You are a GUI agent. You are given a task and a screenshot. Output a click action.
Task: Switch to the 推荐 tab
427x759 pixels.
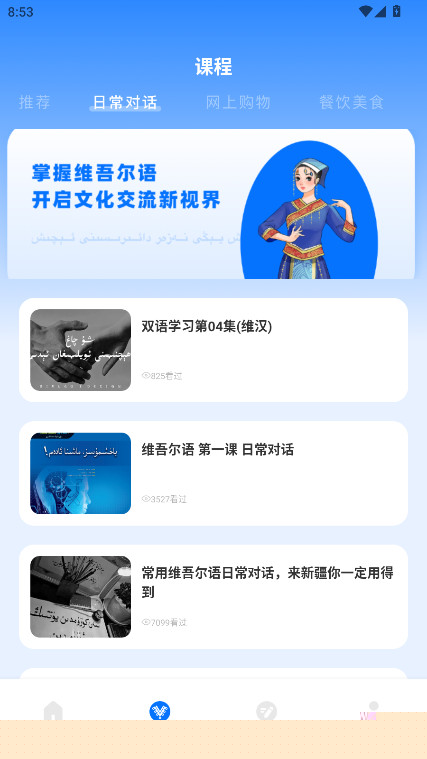[34, 102]
